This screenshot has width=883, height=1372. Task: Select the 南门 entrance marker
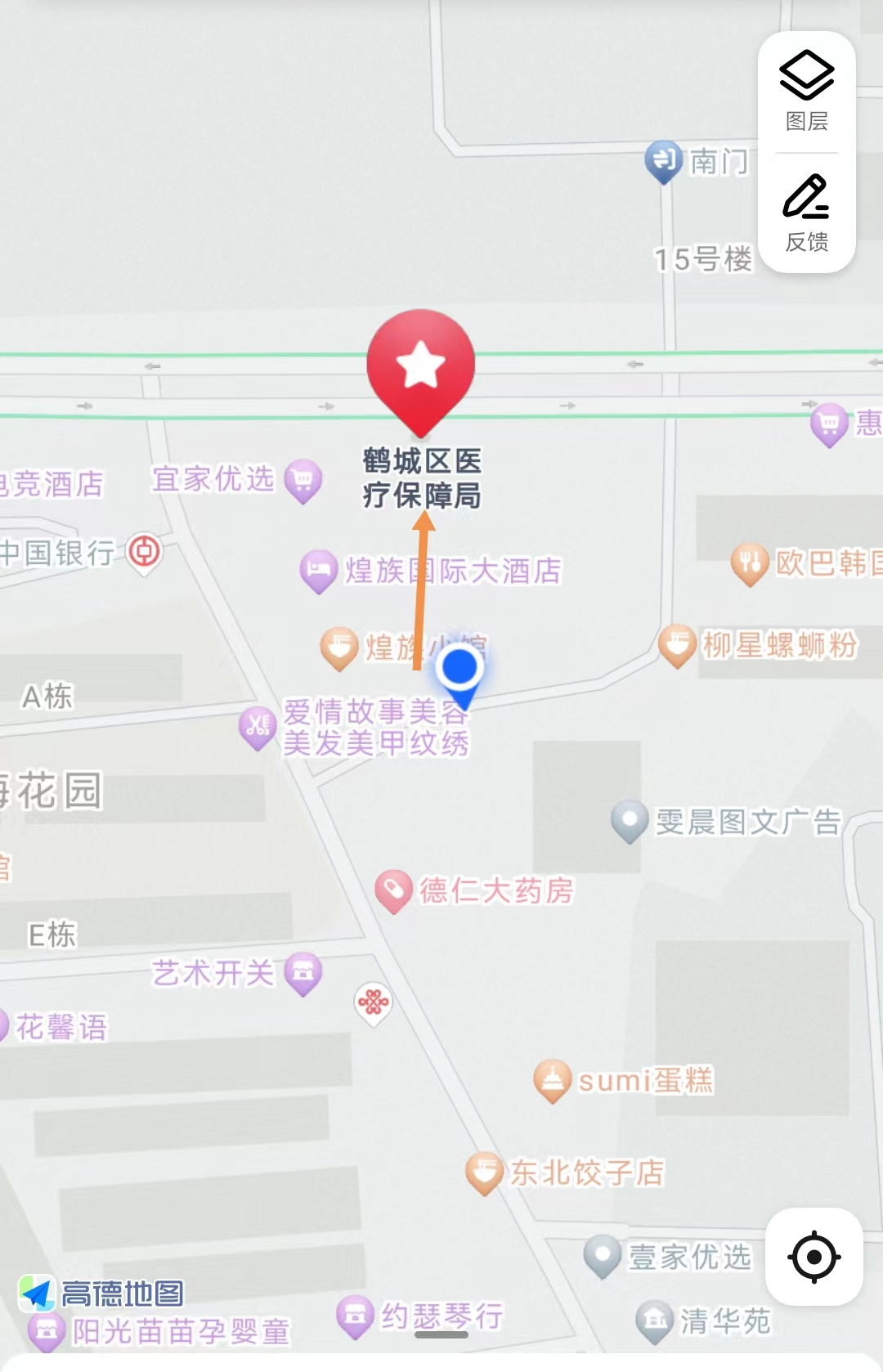coord(663,160)
